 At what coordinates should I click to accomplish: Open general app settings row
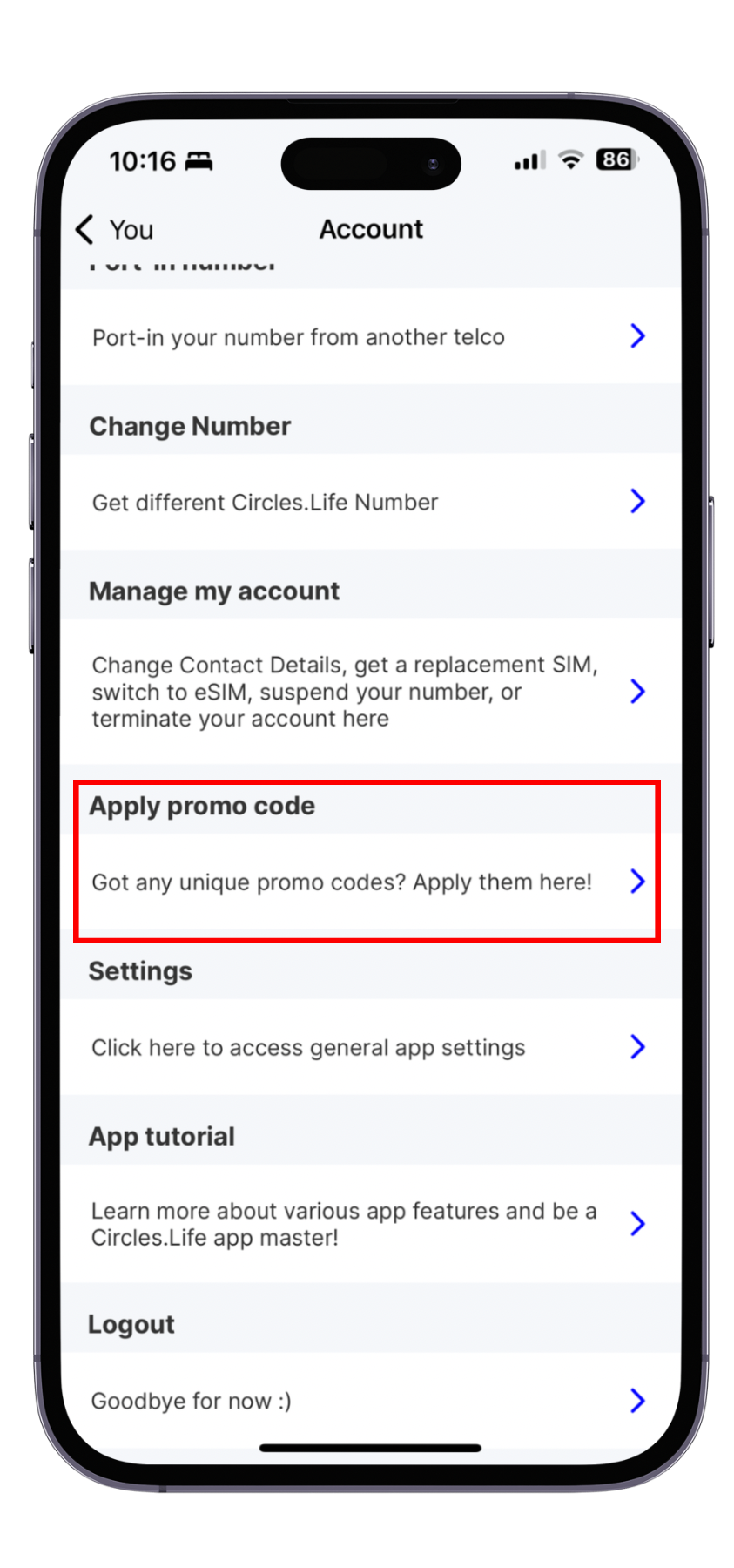[x=370, y=1047]
